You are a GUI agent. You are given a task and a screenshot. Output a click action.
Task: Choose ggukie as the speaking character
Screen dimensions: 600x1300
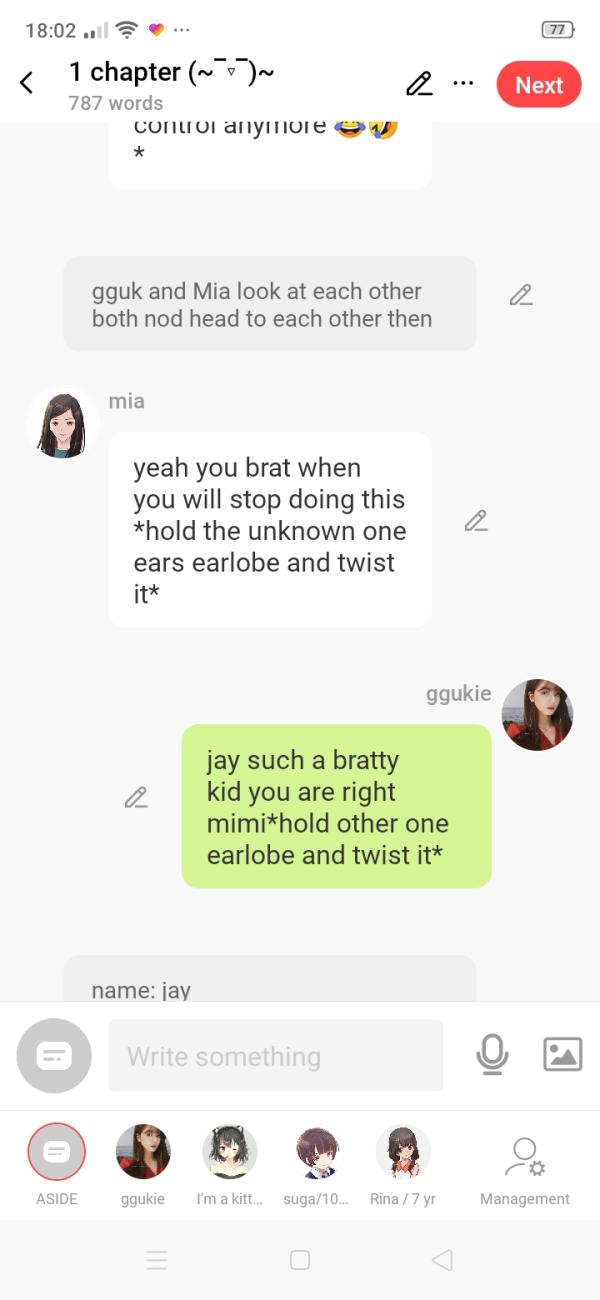pos(143,1152)
